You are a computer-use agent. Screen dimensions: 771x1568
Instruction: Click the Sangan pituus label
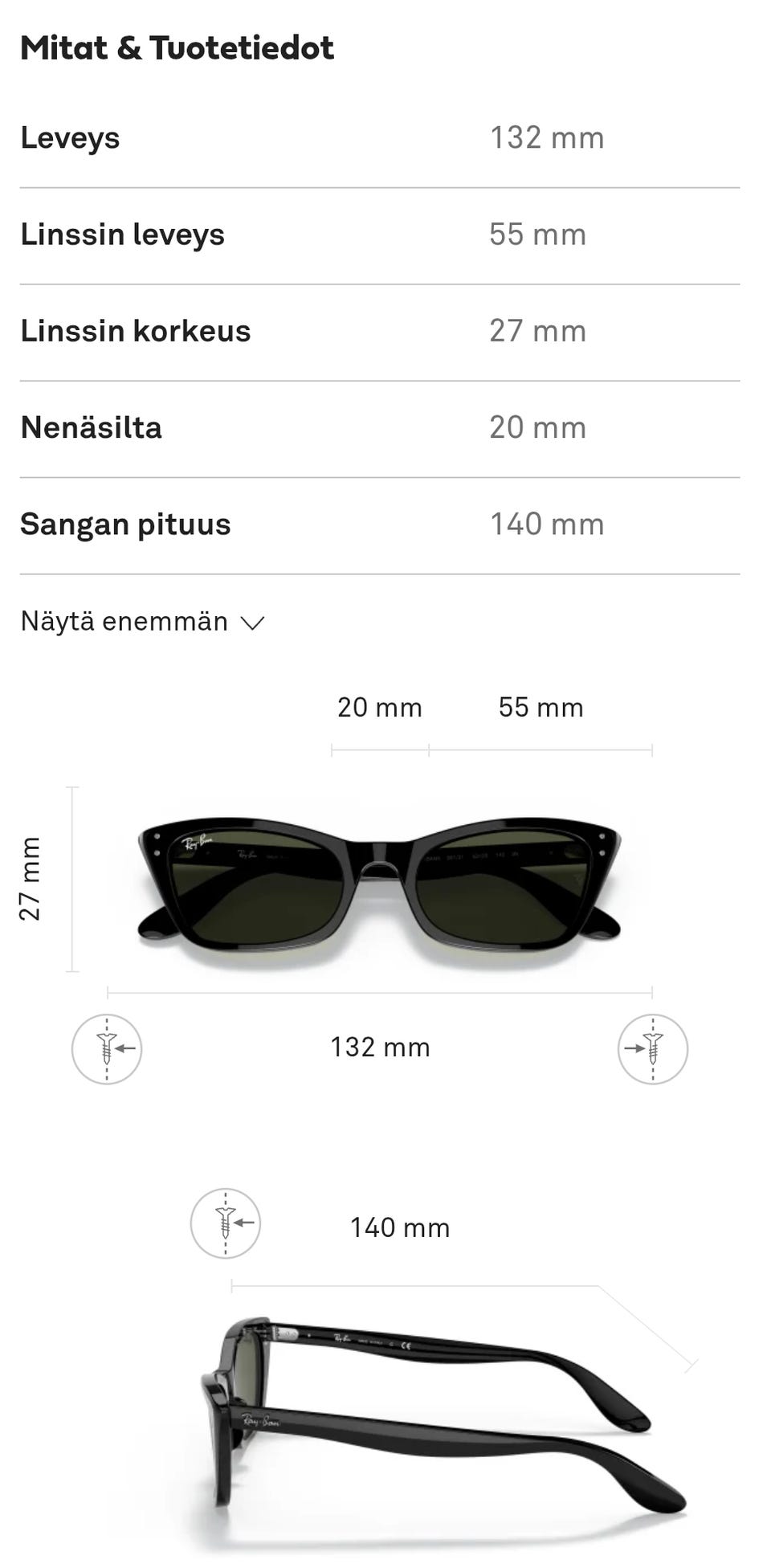(x=125, y=524)
